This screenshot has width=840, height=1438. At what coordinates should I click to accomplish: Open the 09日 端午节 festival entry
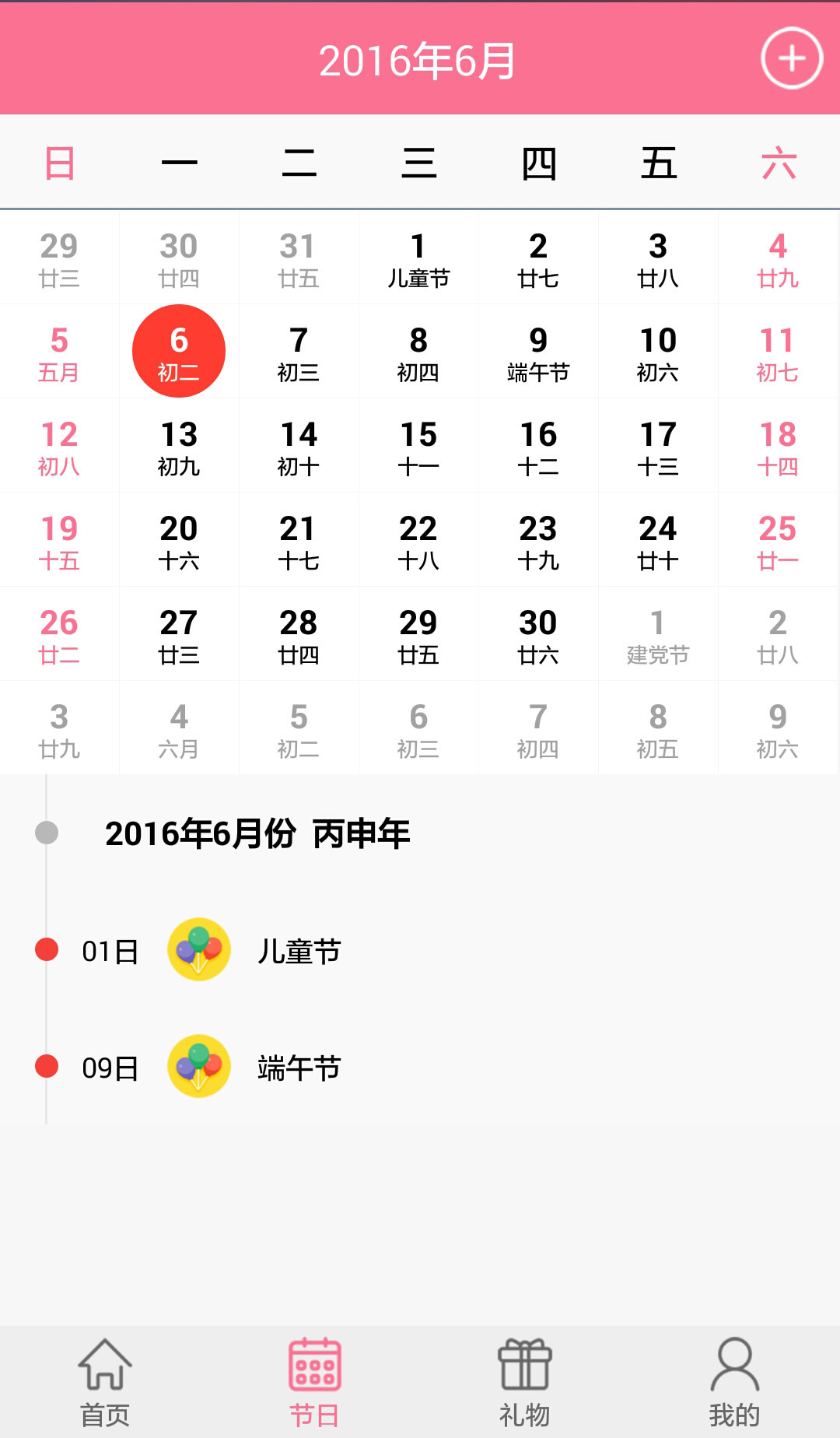click(x=299, y=1068)
